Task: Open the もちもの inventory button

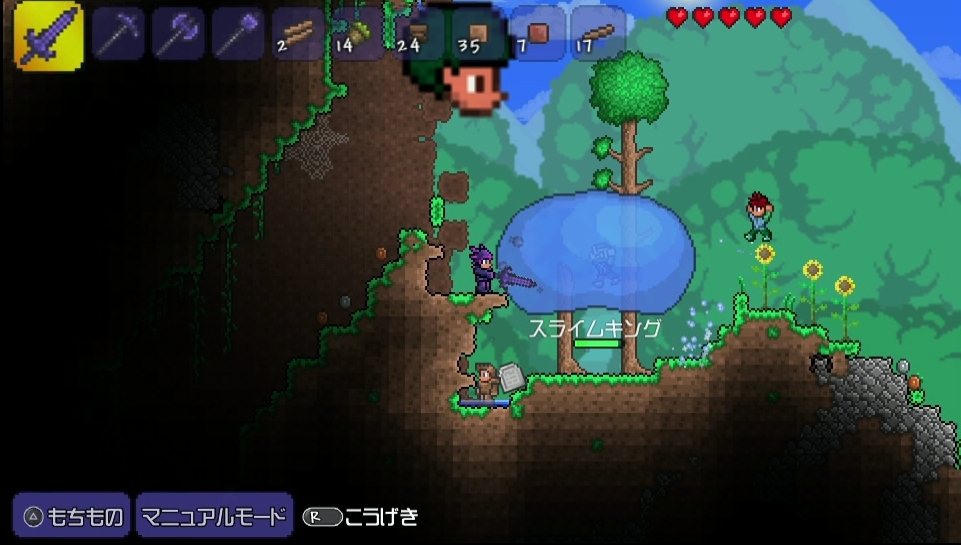Action: click(72, 516)
